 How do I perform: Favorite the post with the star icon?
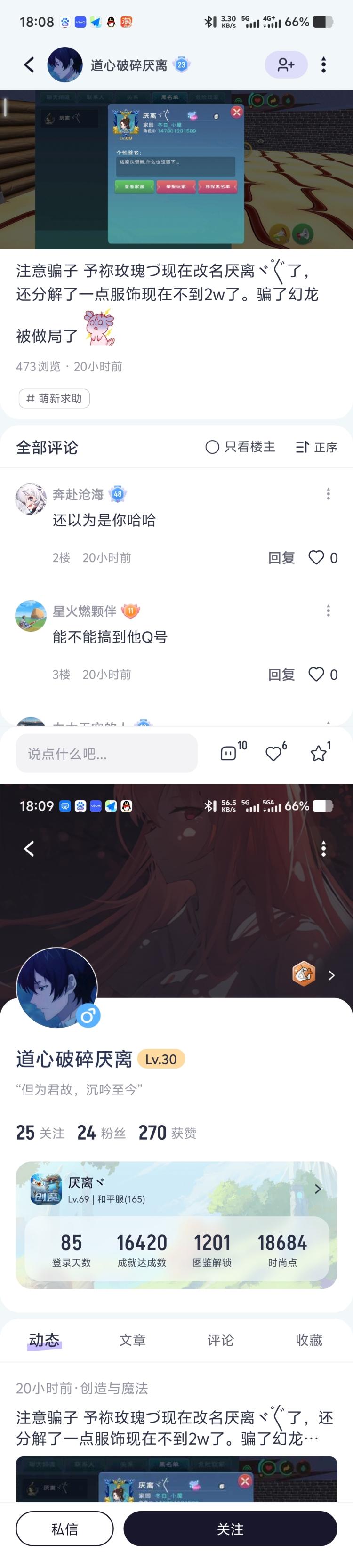tap(319, 754)
